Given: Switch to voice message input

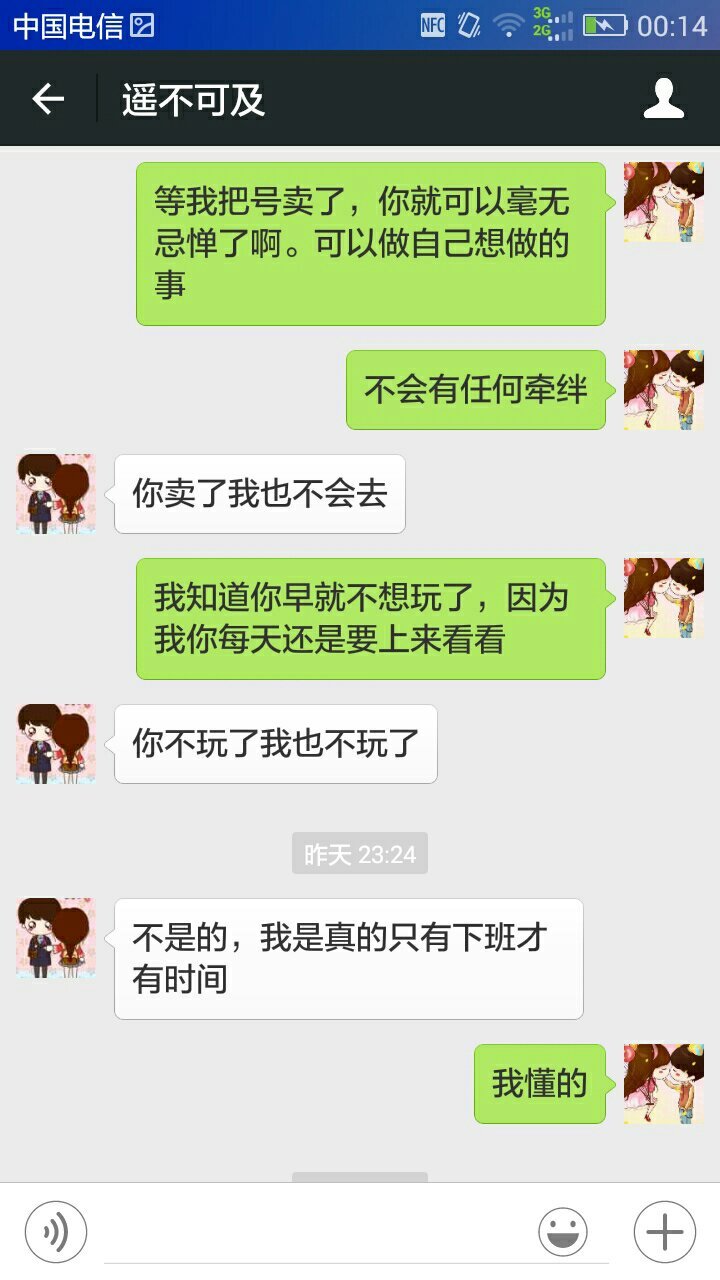Looking at the screenshot, I should pyautogui.click(x=56, y=1231).
